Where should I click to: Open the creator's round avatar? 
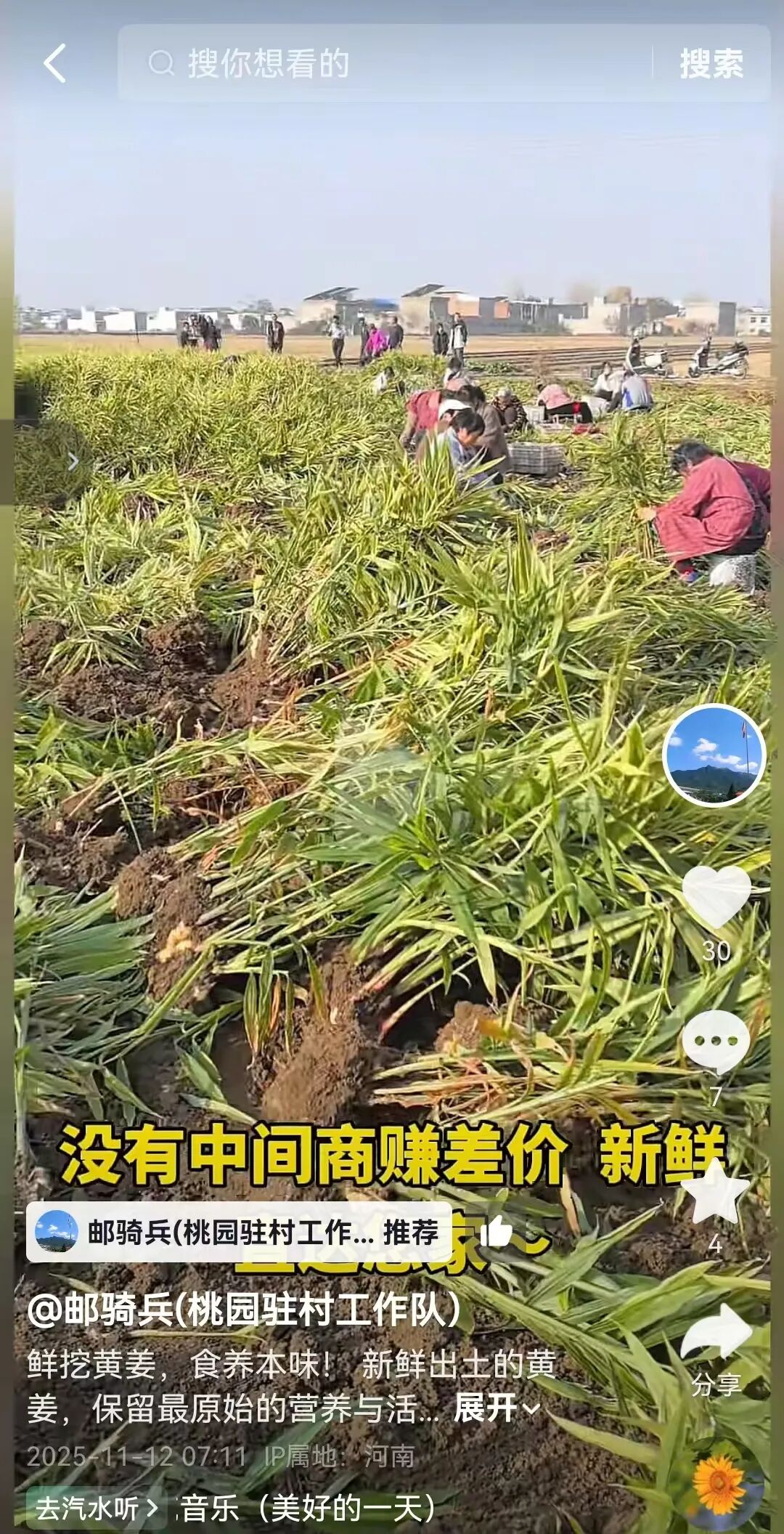click(714, 755)
